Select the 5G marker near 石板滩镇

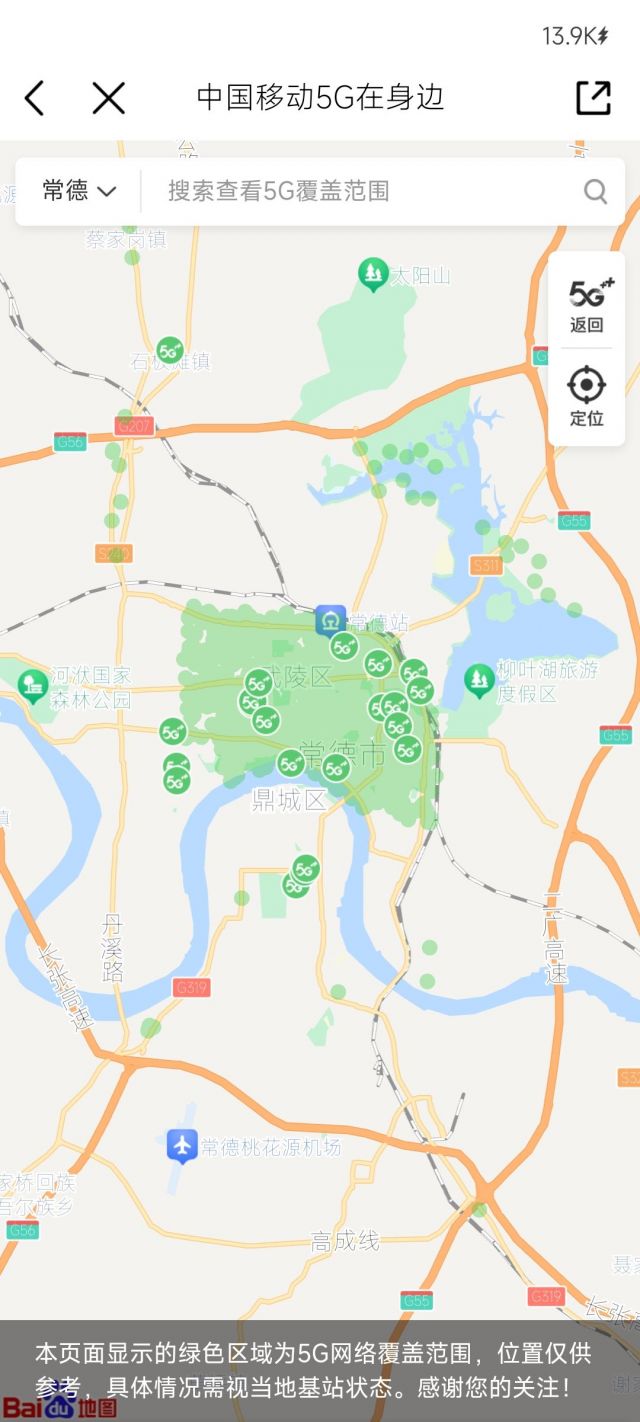pos(170,350)
